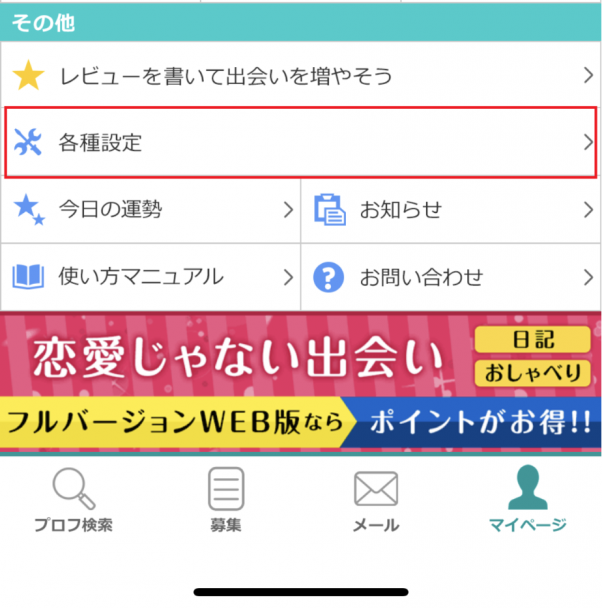Screen dimensions: 602x608
Task: Select マイページ tab
Action: [x=527, y=501]
